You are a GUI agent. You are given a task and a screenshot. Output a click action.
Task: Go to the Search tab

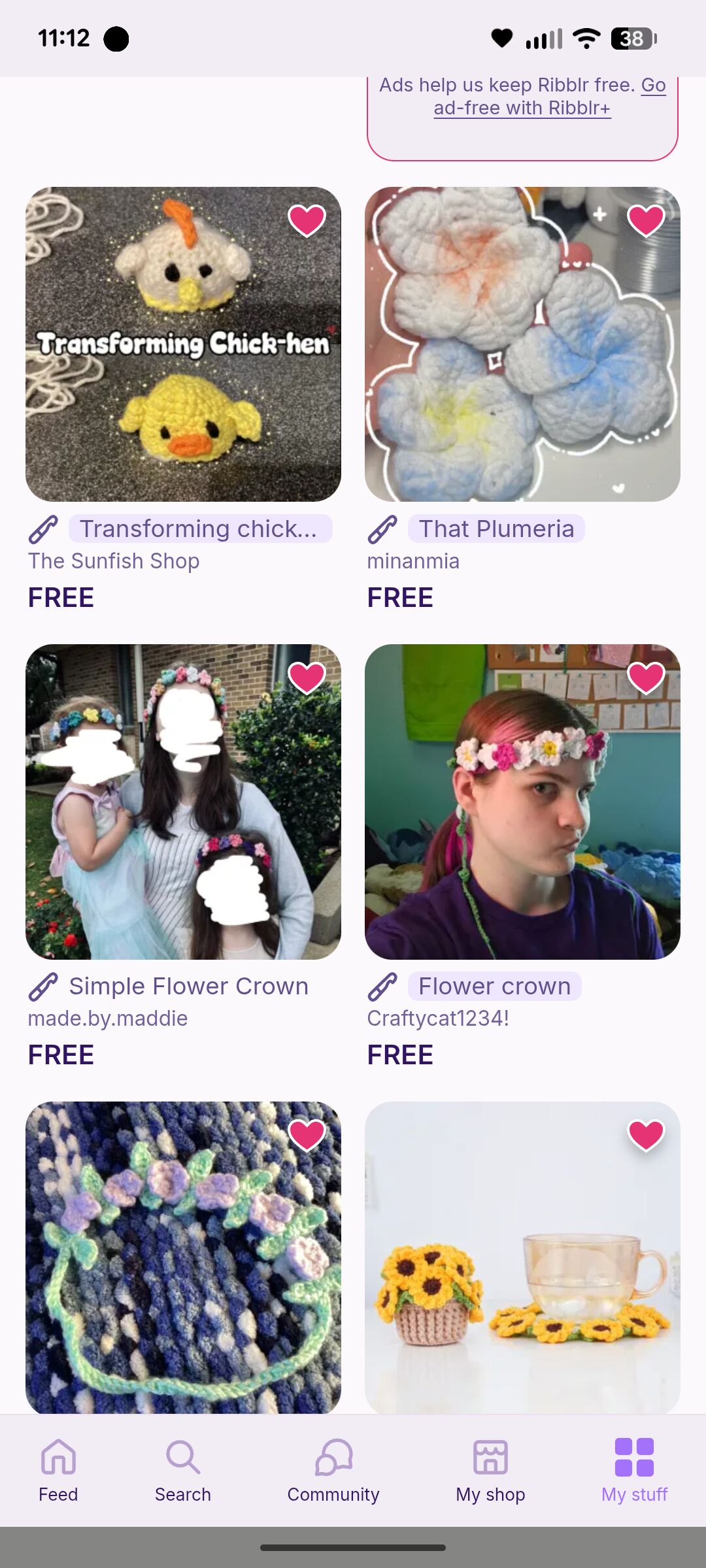[x=183, y=1470]
